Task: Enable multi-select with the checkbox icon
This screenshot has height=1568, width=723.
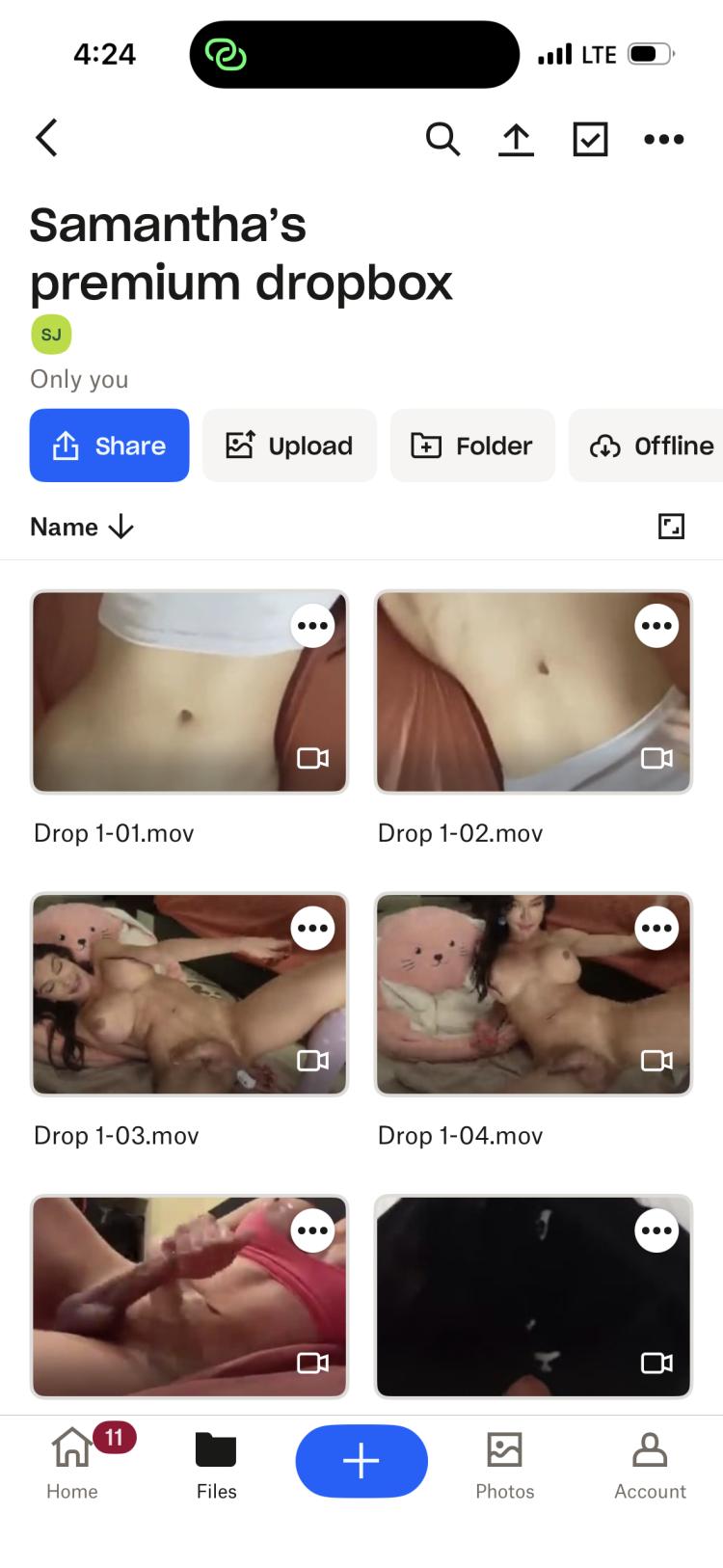Action: tap(590, 139)
